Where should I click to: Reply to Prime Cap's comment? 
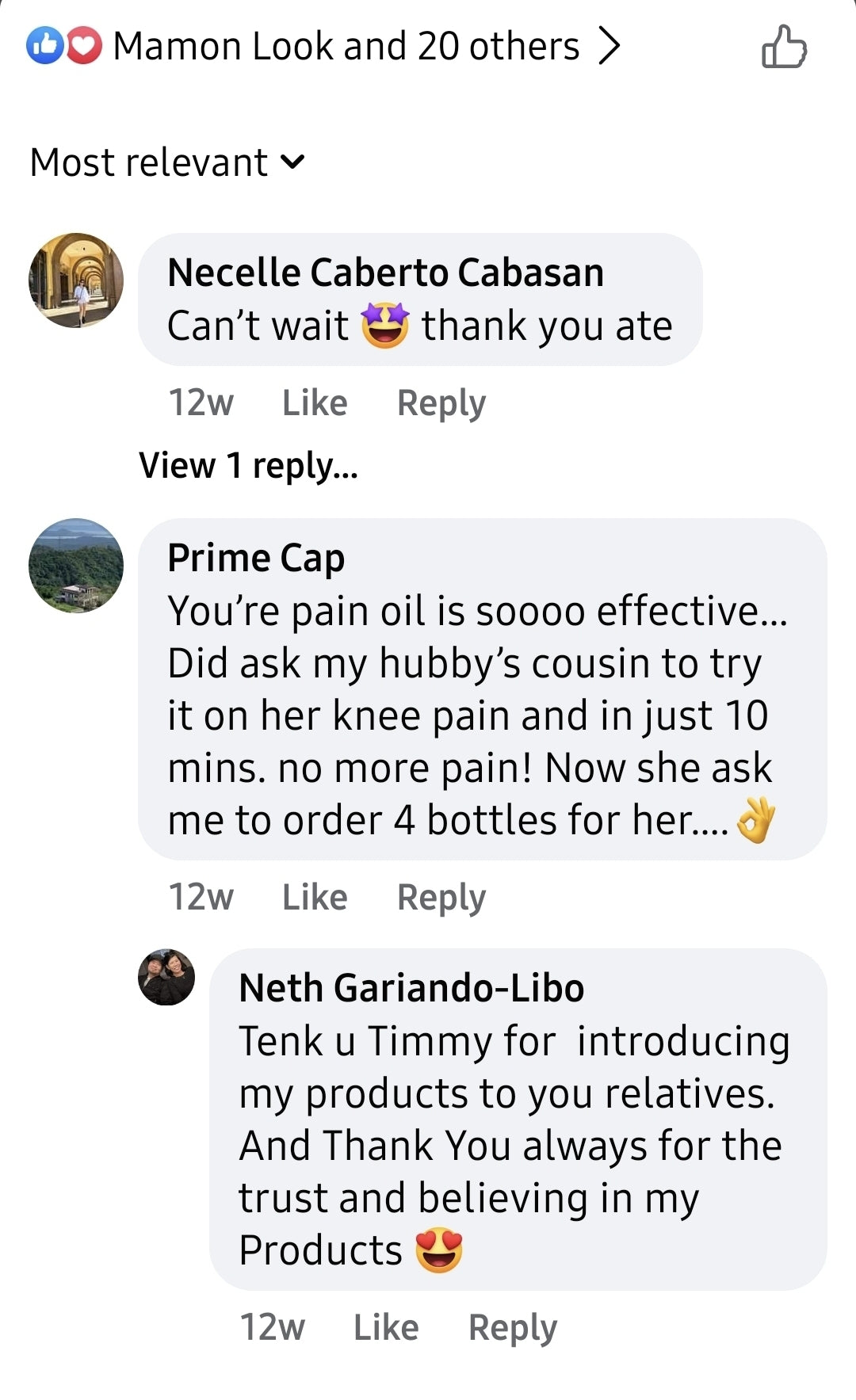[x=441, y=896]
